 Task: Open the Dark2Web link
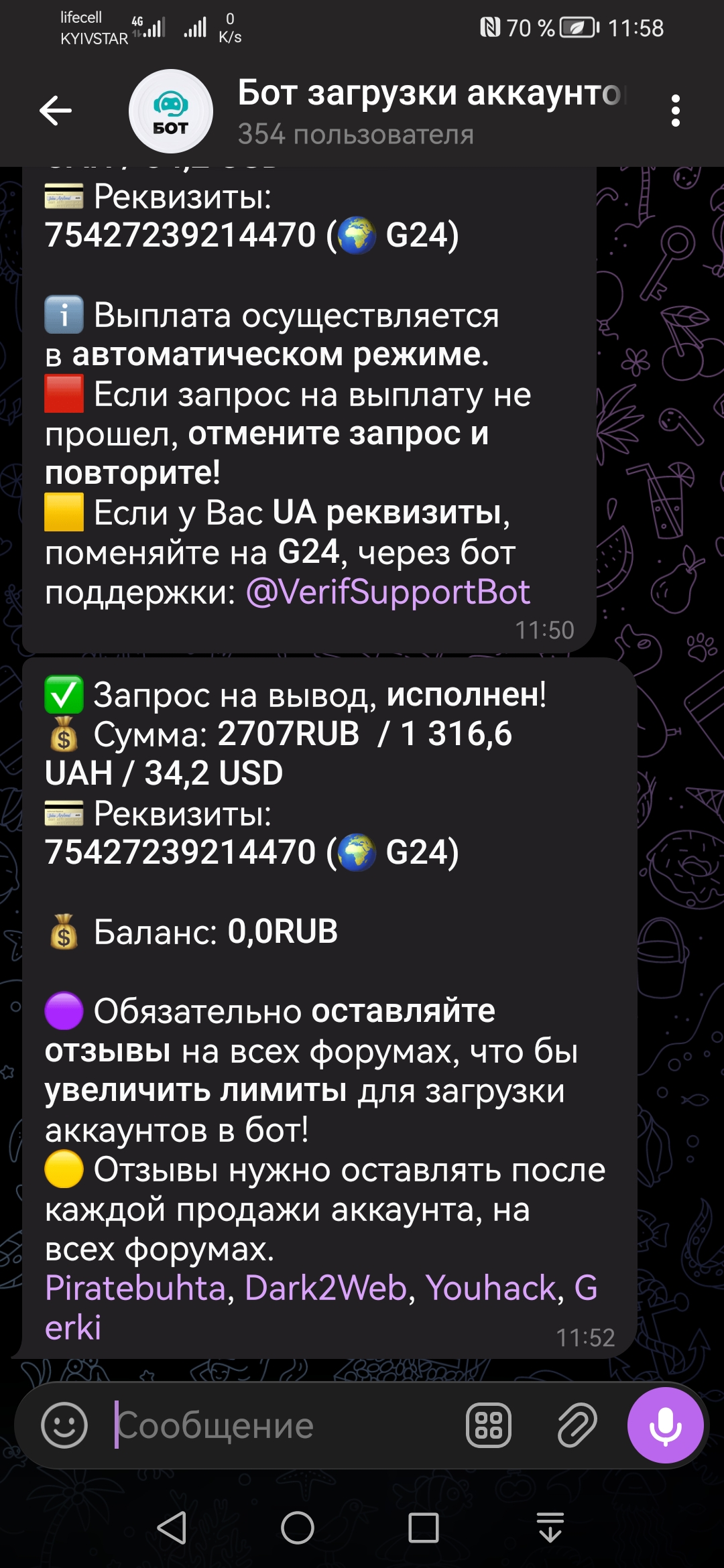coord(326,1288)
